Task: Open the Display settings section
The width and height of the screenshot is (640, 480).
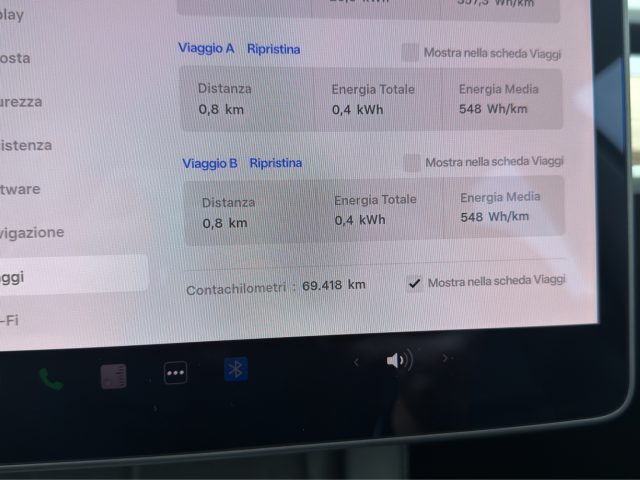Action: [12, 15]
